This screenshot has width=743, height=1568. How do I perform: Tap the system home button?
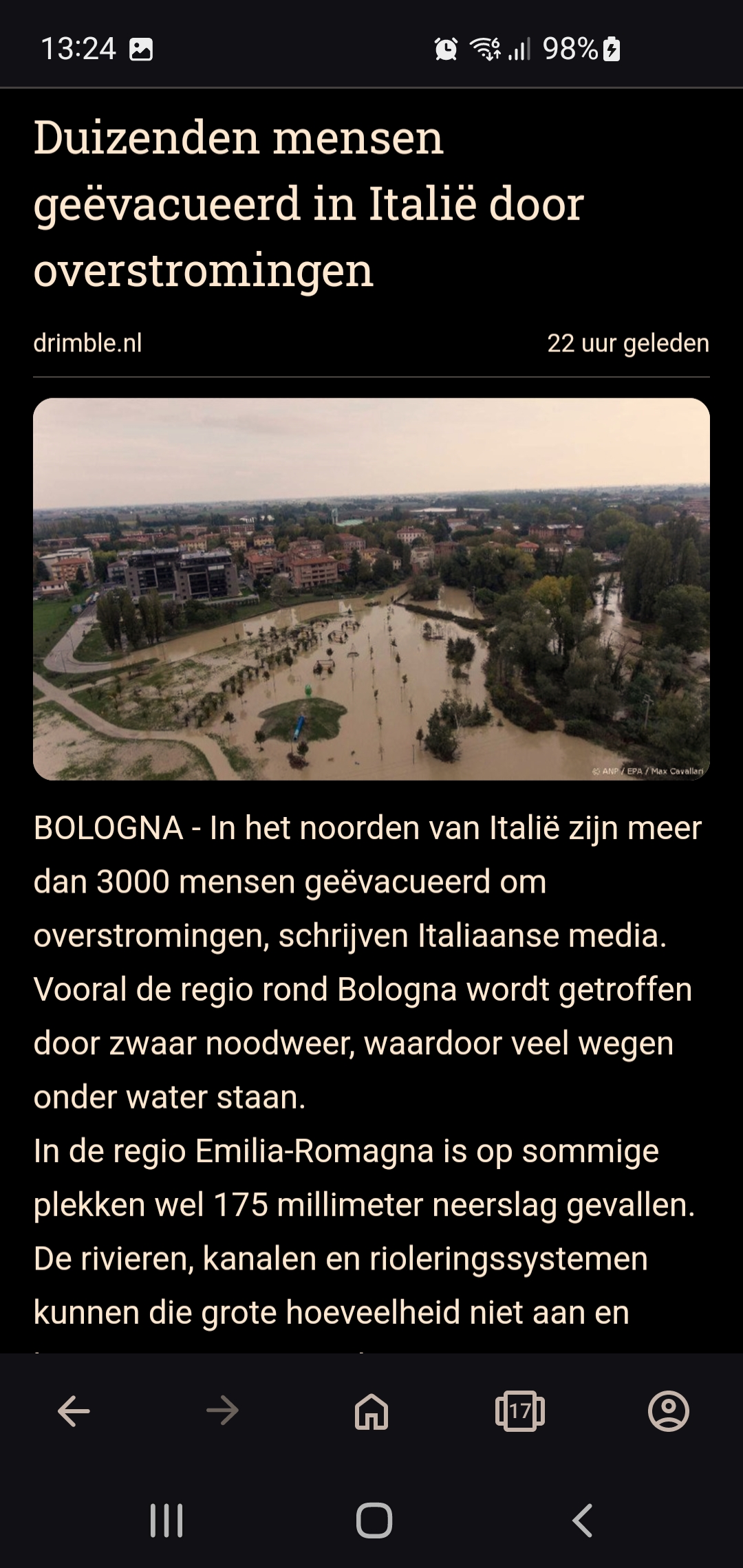[374, 1520]
